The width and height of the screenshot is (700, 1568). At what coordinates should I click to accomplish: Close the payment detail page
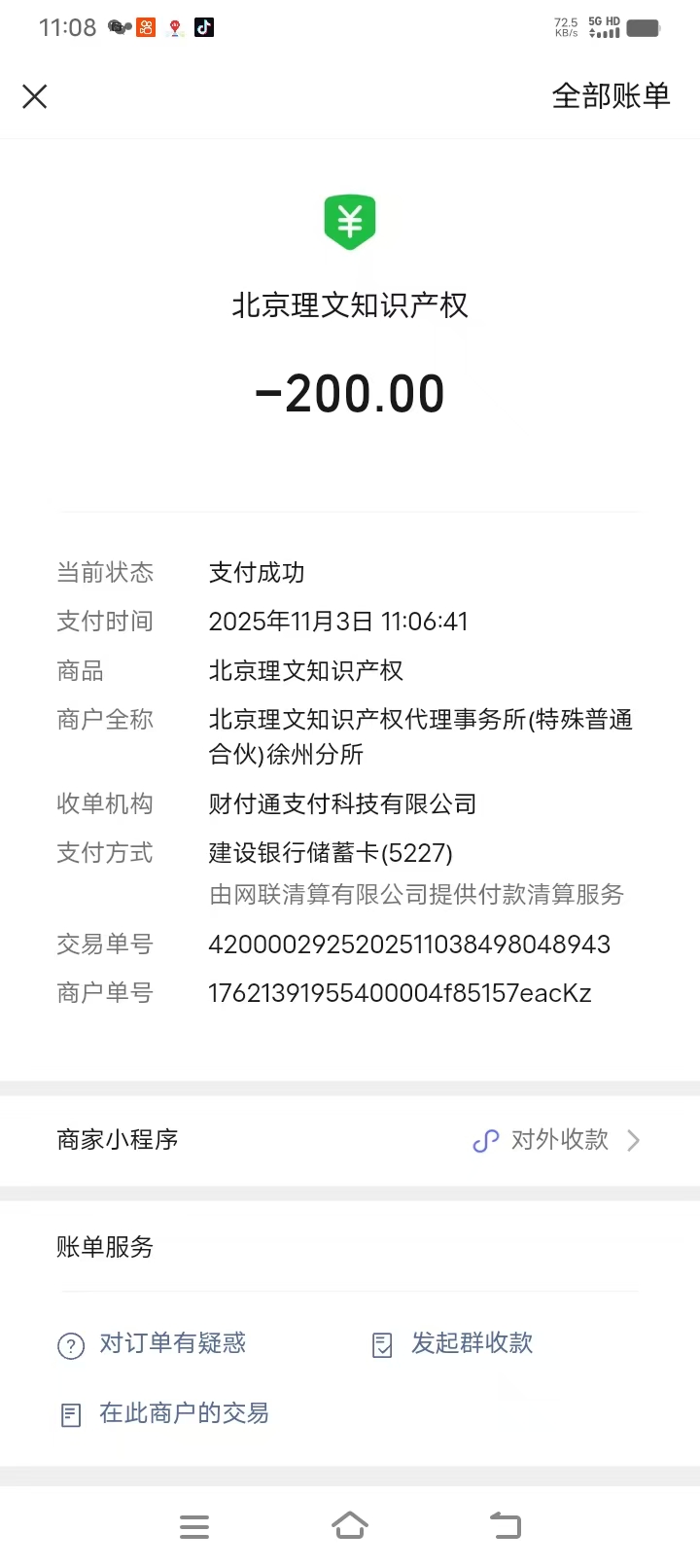point(35,96)
